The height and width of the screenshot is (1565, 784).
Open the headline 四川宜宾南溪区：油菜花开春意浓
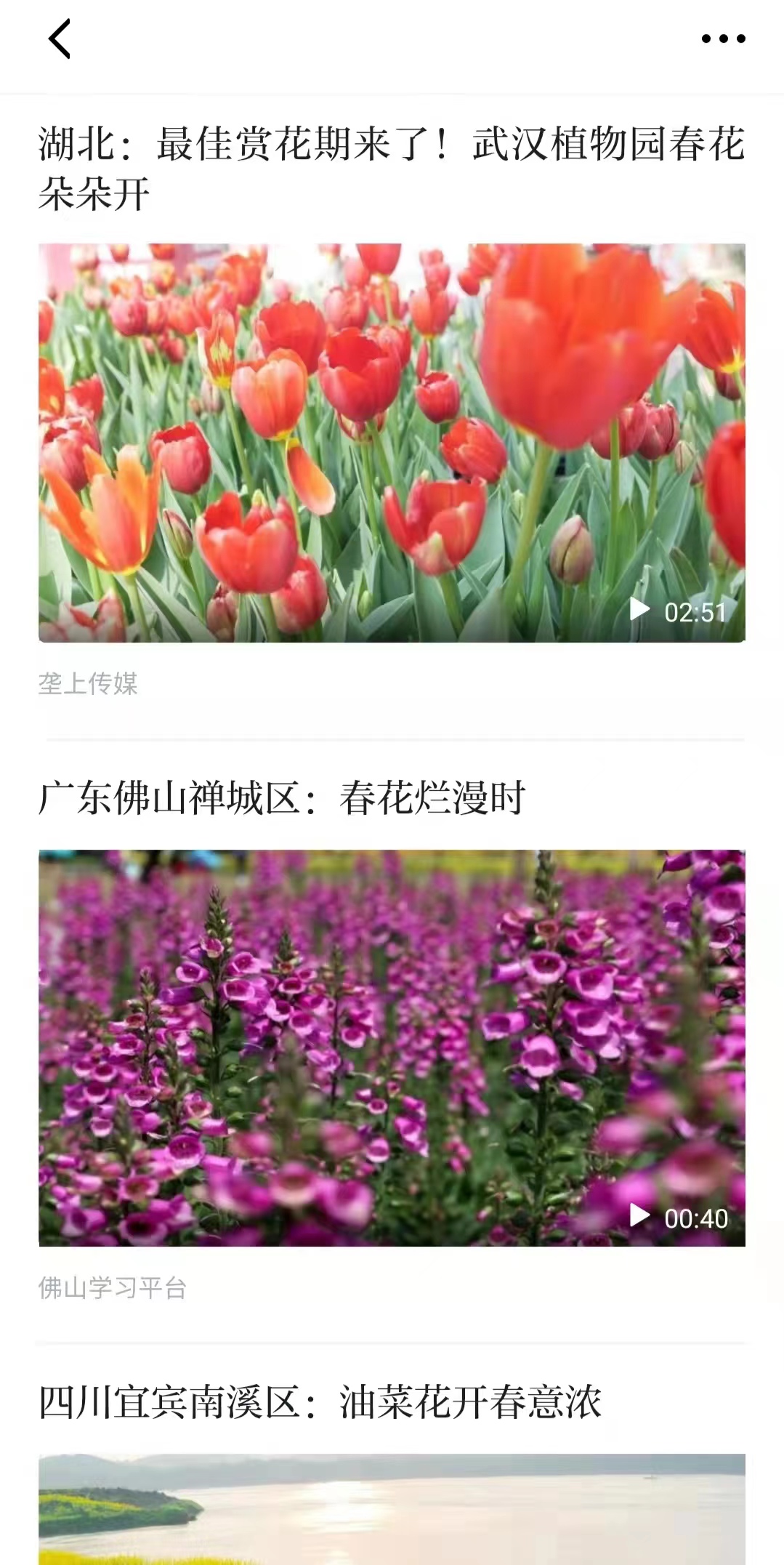pos(320,1402)
